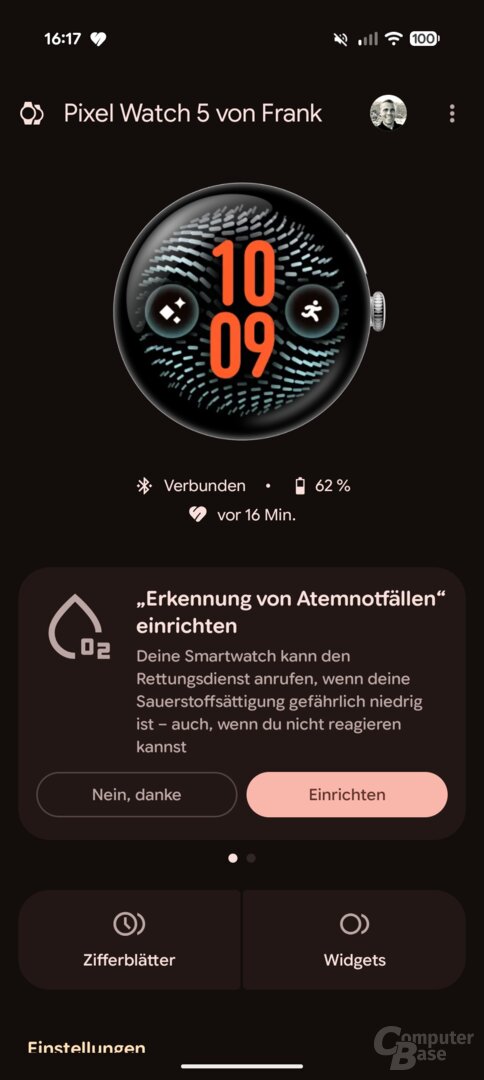Open Zifferblätter watch faces
484x1080 pixels.
(x=129, y=939)
